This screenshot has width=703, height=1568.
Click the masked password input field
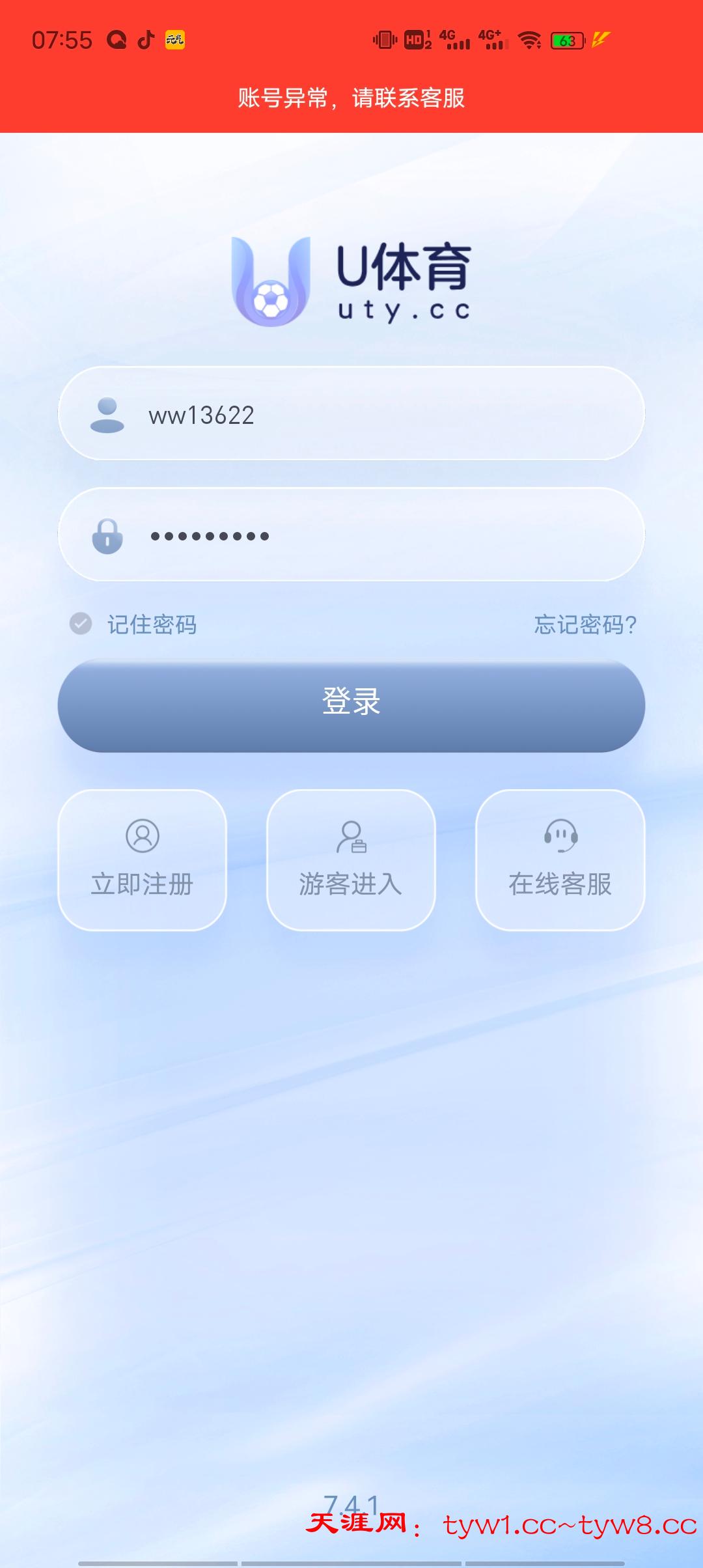point(351,535)
